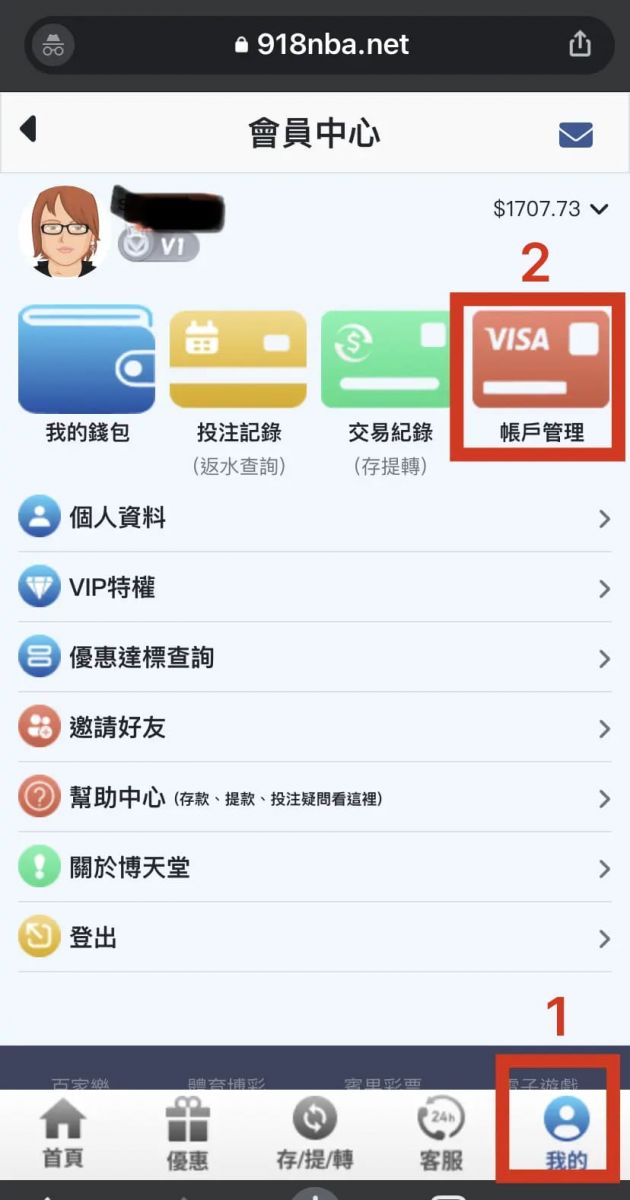Select the 我的 tab

pyautogui.click(x=566, y=1135)
